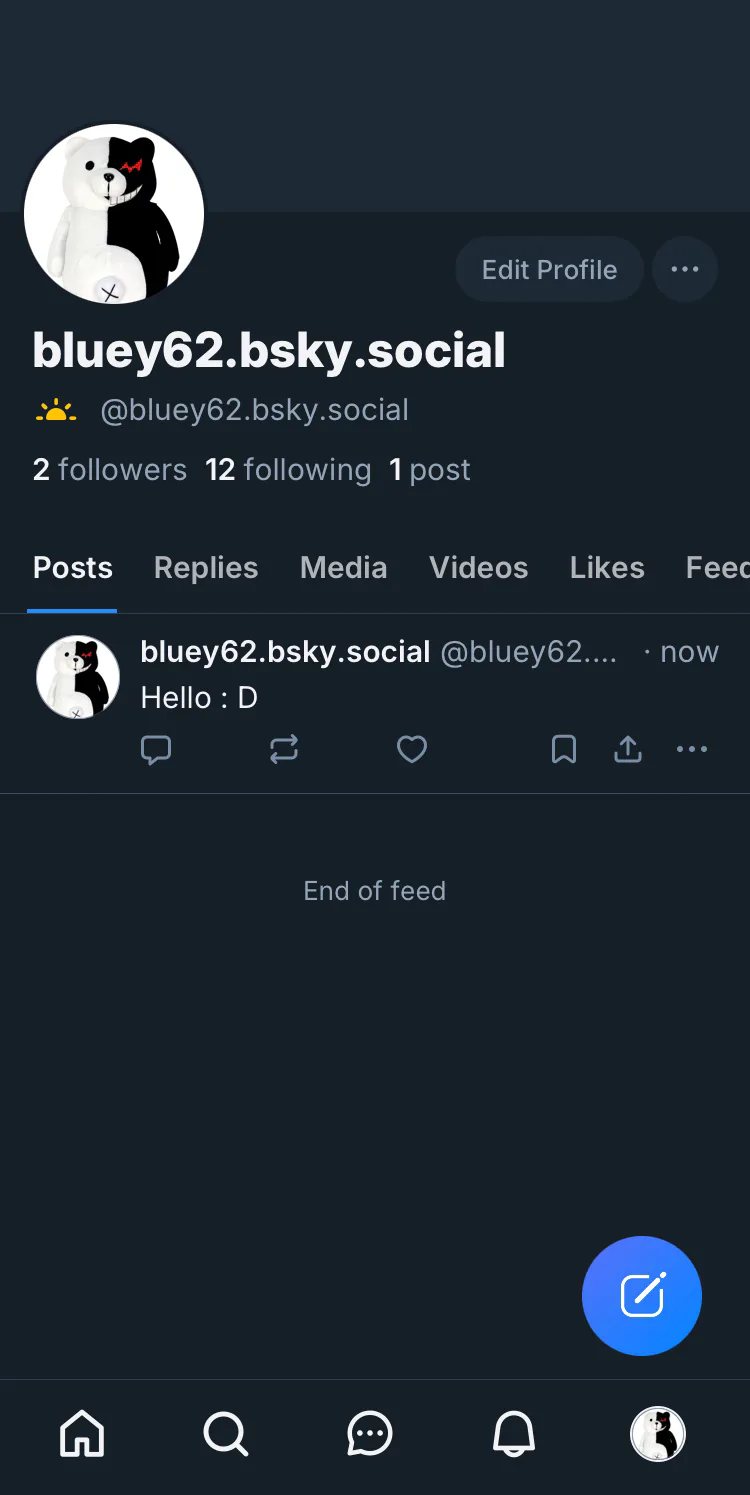The height and width of the screenshot is (1495, 750).
Task: Switch to the Media tab
Action: (343, 568)
